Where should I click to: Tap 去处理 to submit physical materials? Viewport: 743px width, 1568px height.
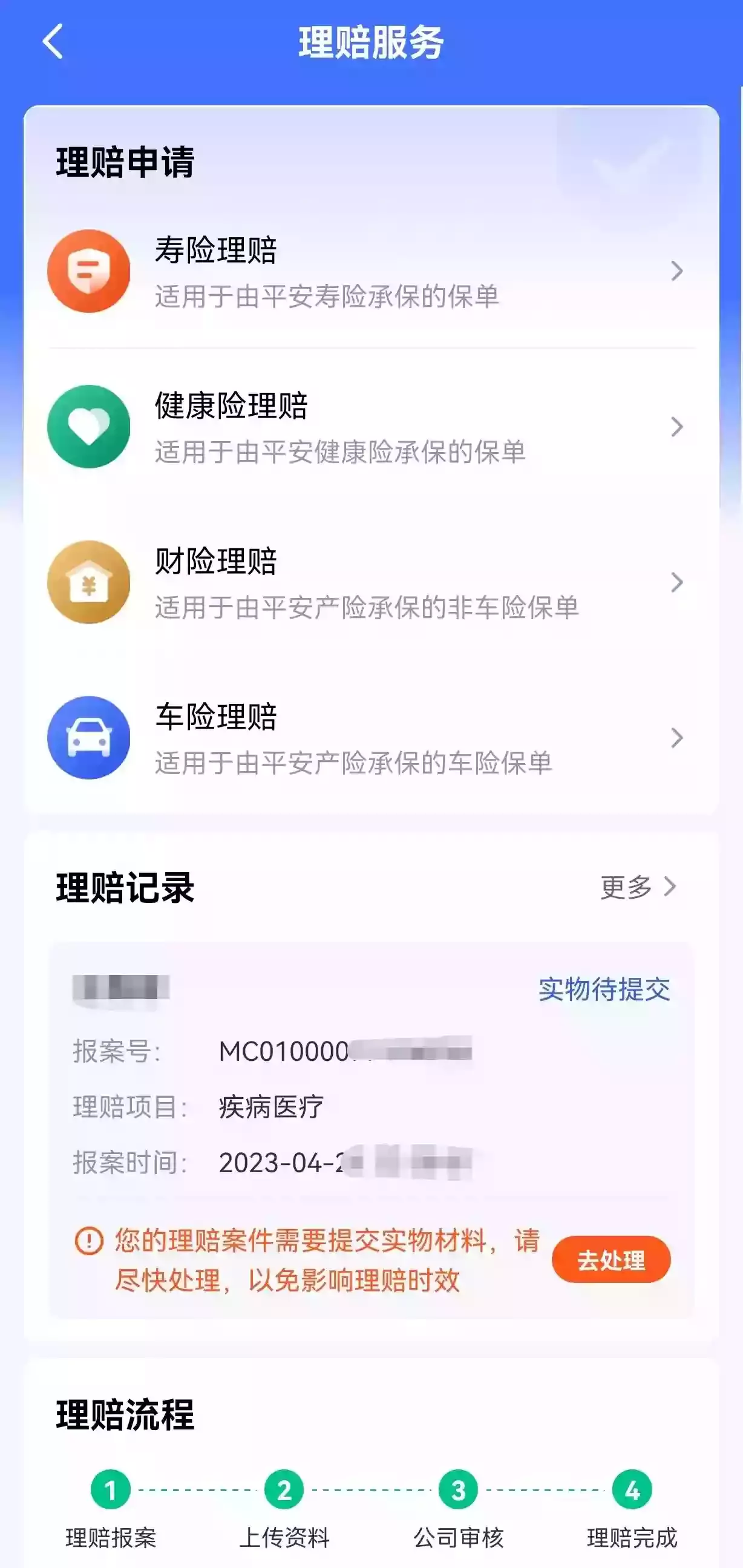[x=610, y=1260]
